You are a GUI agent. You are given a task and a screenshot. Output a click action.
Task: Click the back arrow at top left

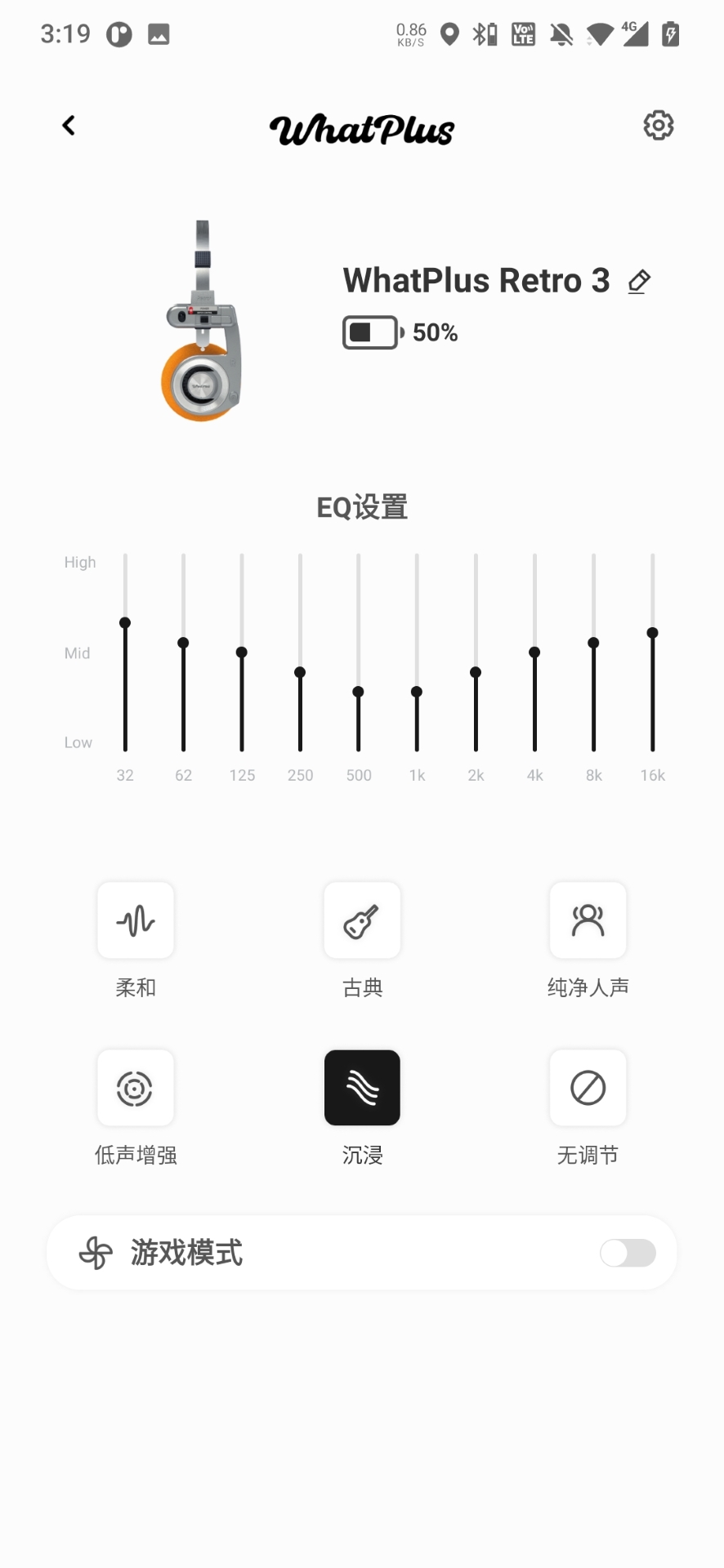click(x=69, y=124)
